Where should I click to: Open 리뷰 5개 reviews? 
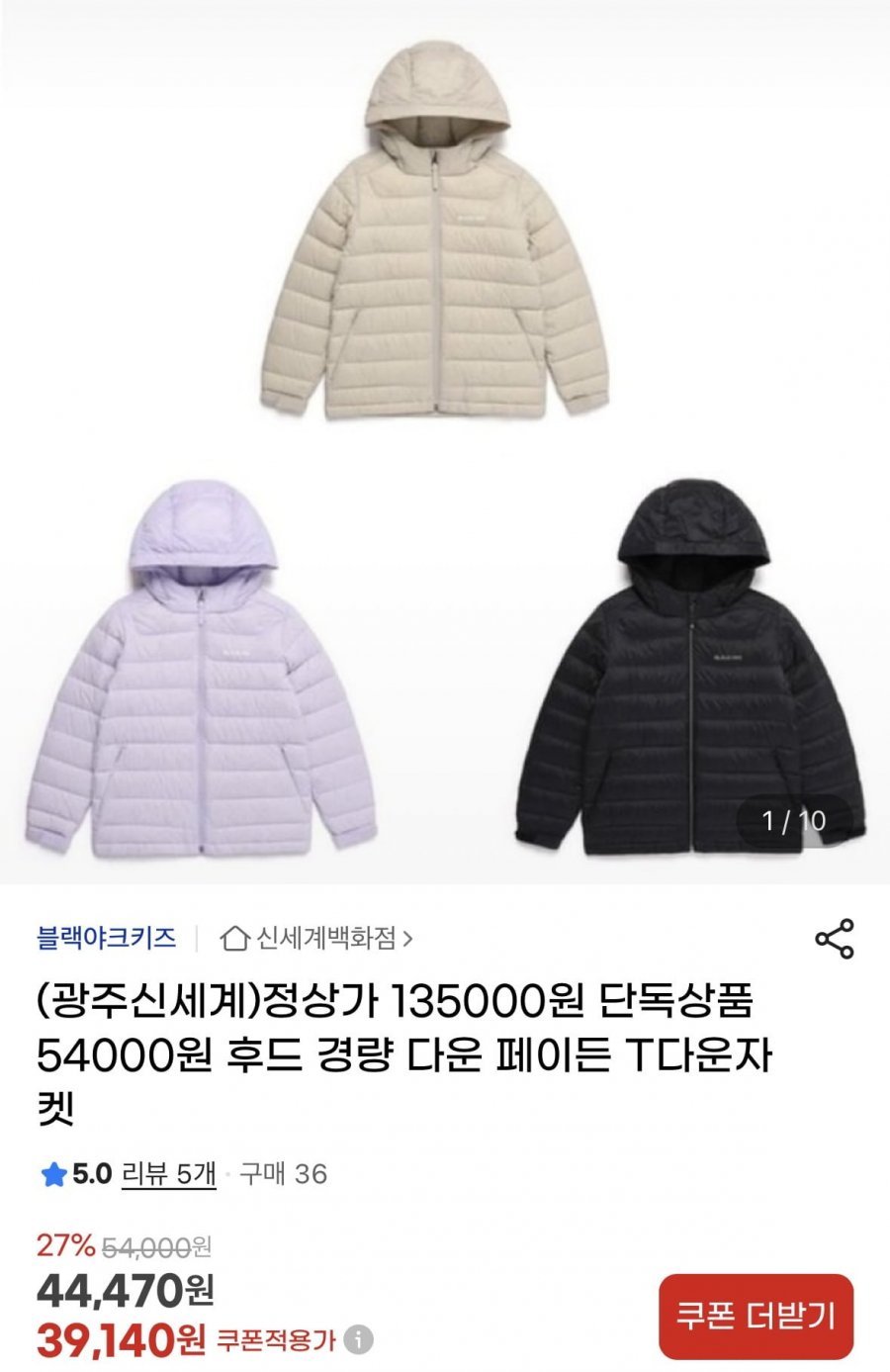[168, 1174]
